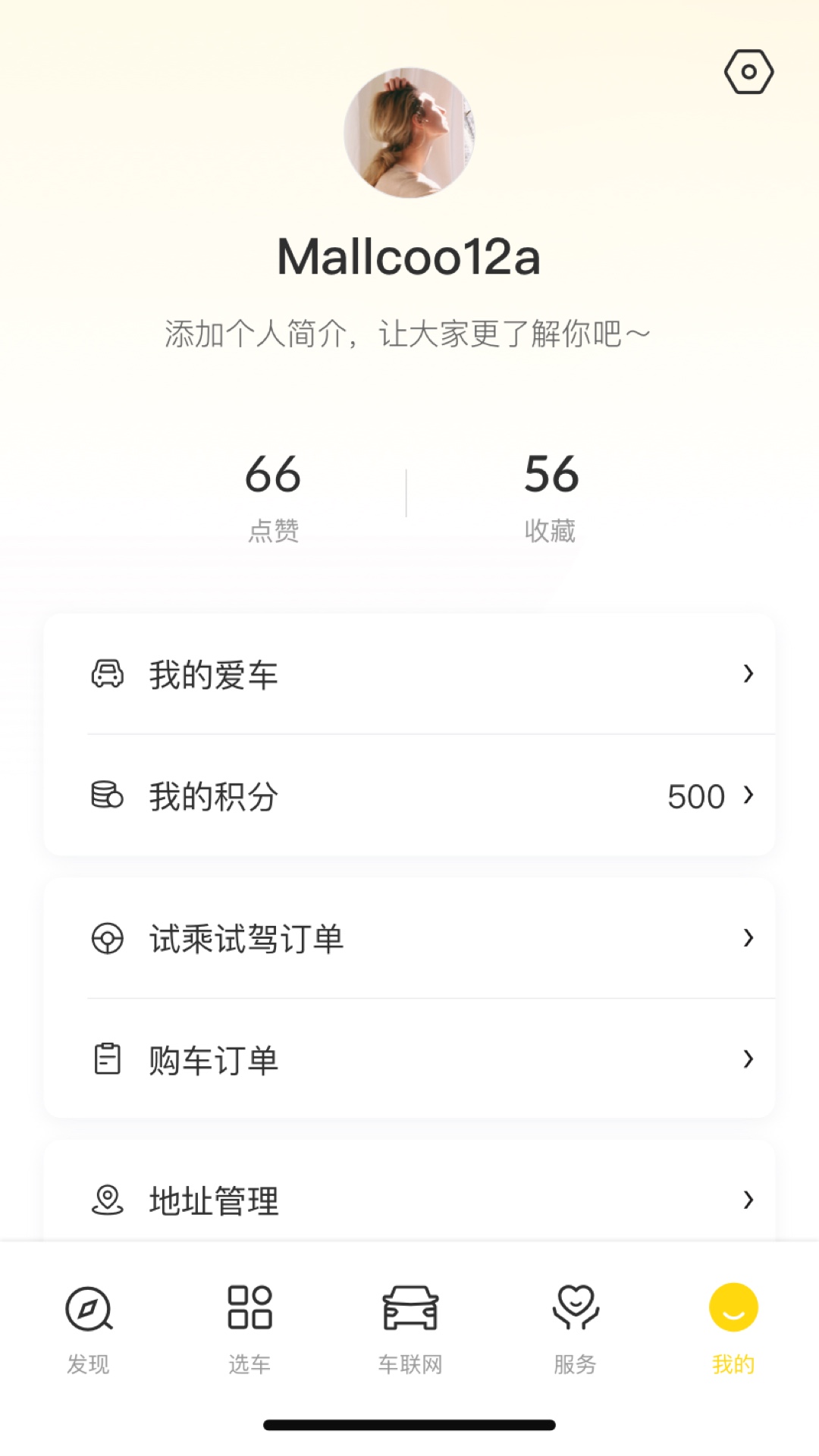Image resolution: width=819 pixels, height=1456 pixels.
Task: Switch to the 发现 tab
Action: pos(88,1327)
